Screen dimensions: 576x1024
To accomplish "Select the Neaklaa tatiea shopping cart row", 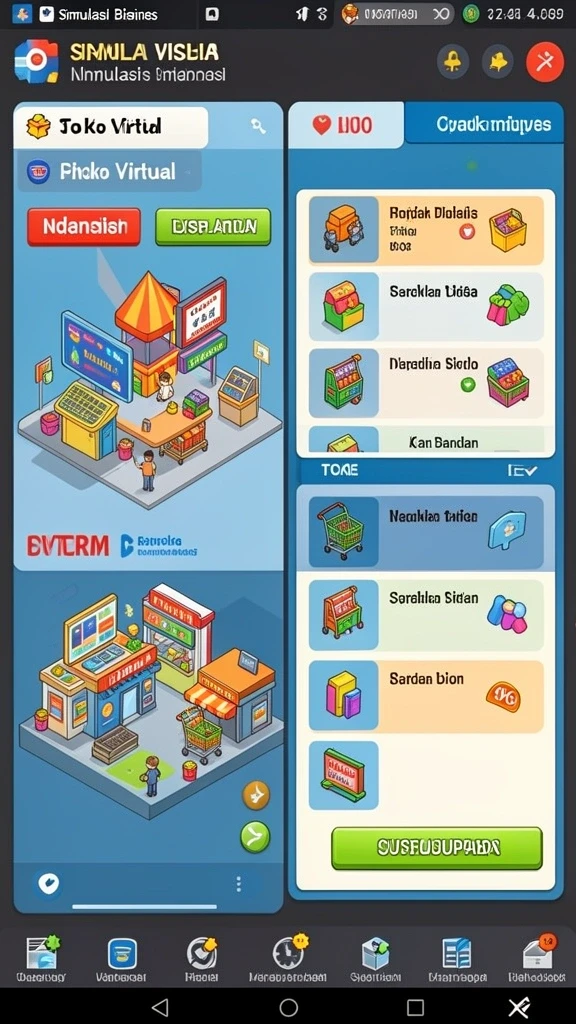I will [426, 532].
